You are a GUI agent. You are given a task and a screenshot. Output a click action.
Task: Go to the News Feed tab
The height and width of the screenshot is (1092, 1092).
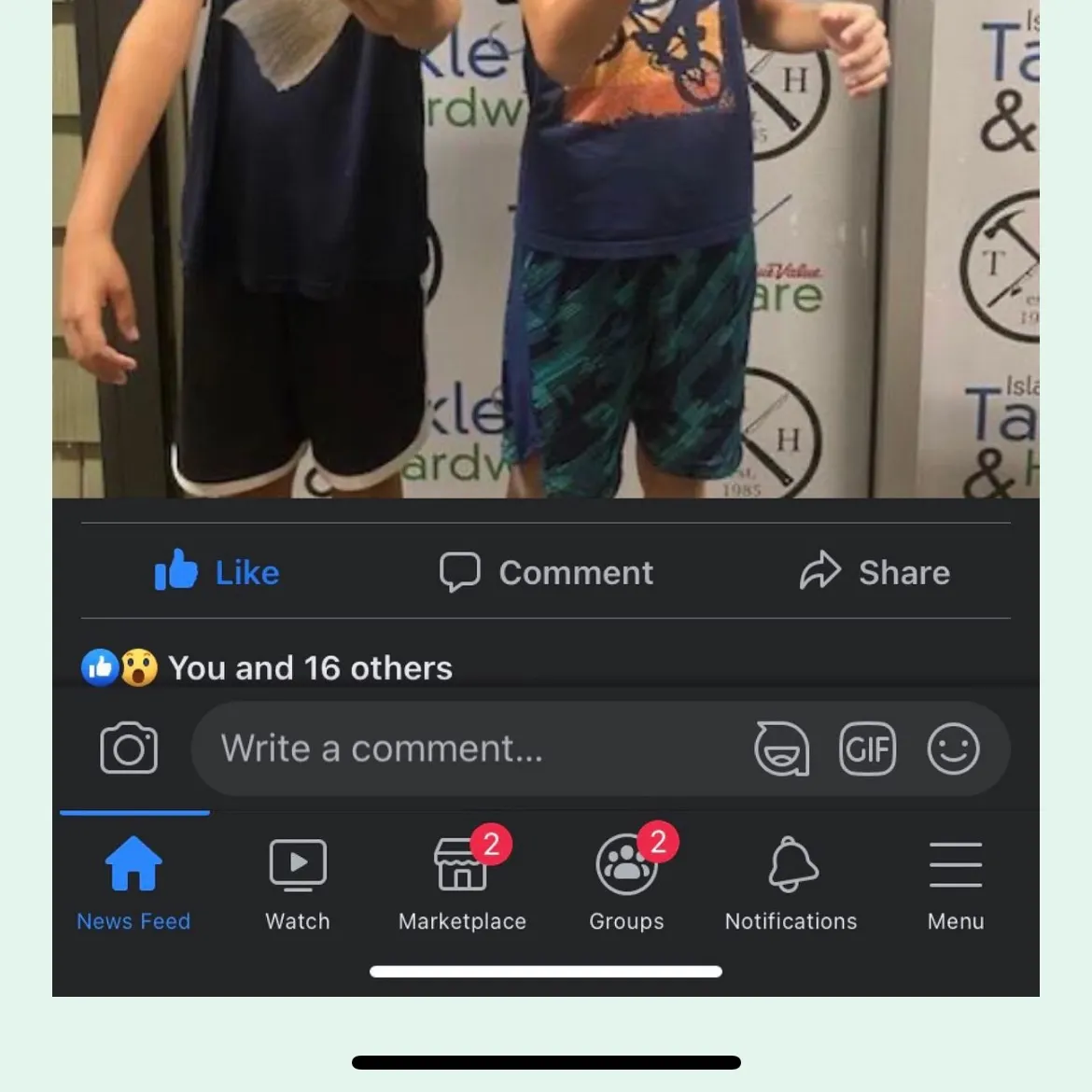pyautogui.click(x=133, y=882)
